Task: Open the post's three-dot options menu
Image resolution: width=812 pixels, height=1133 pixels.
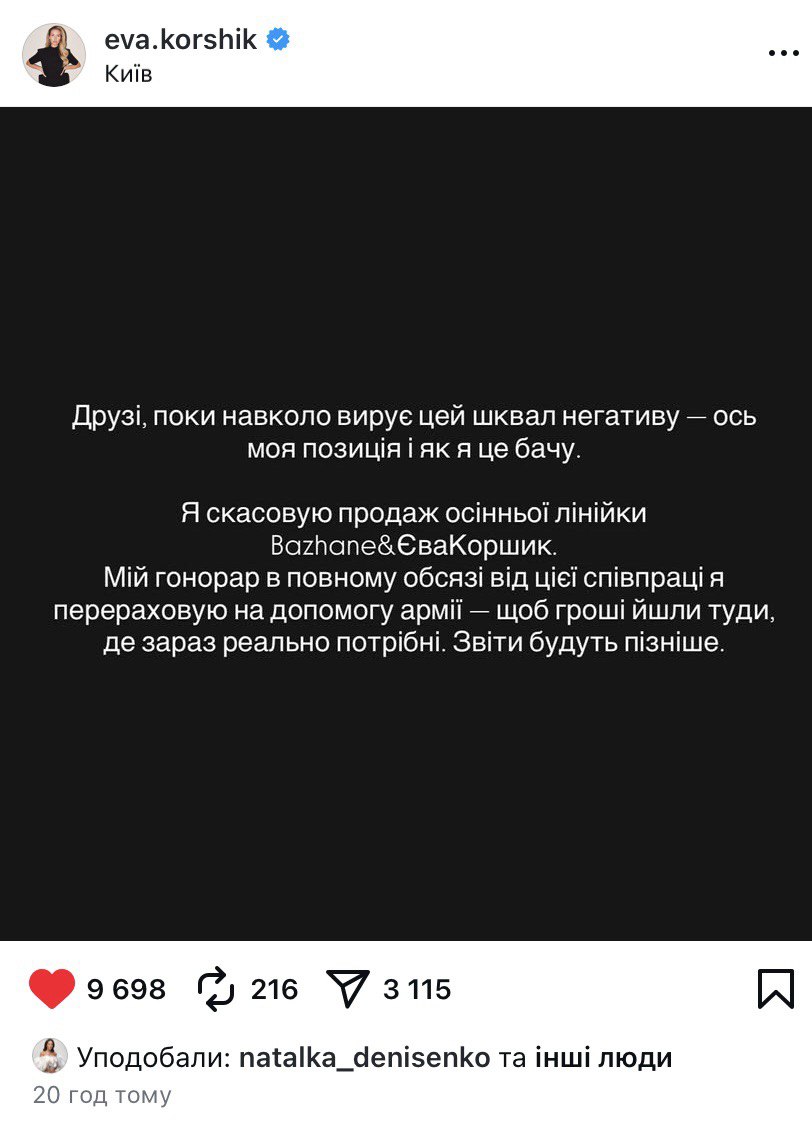Action: (782, 54)
